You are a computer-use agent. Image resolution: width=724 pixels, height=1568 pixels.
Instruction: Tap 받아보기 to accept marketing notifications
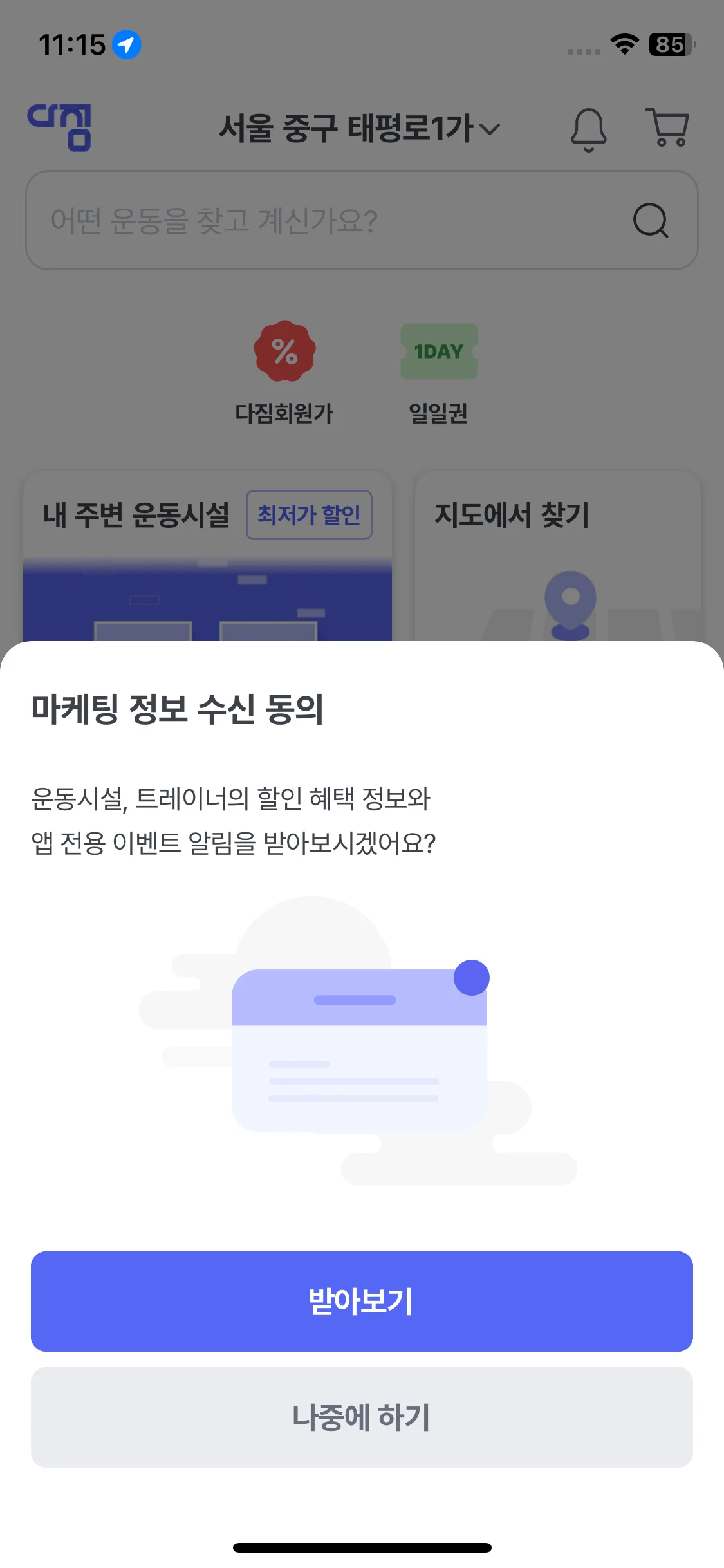[x=361, y=1301]
